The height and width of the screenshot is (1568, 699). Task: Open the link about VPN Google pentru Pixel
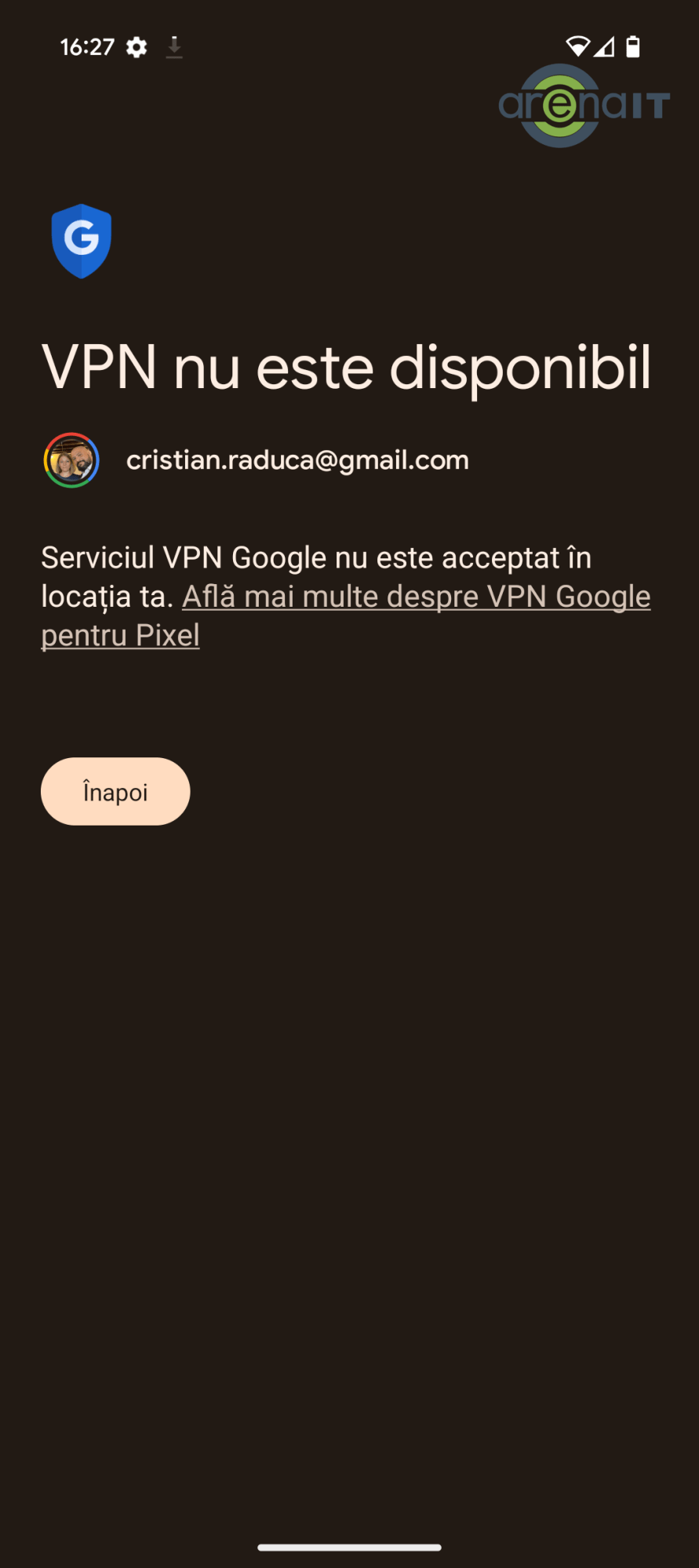[416, 597]
